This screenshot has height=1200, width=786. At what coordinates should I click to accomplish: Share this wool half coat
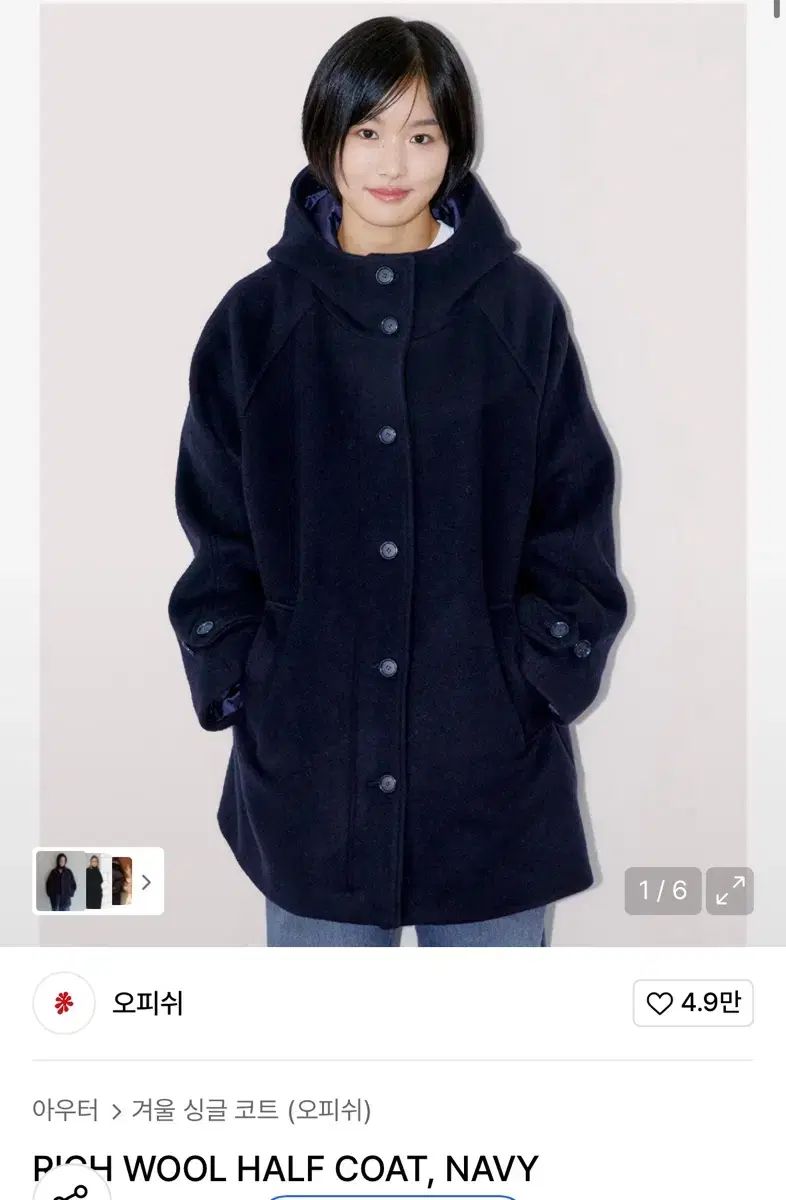(x=70, y=1192)
